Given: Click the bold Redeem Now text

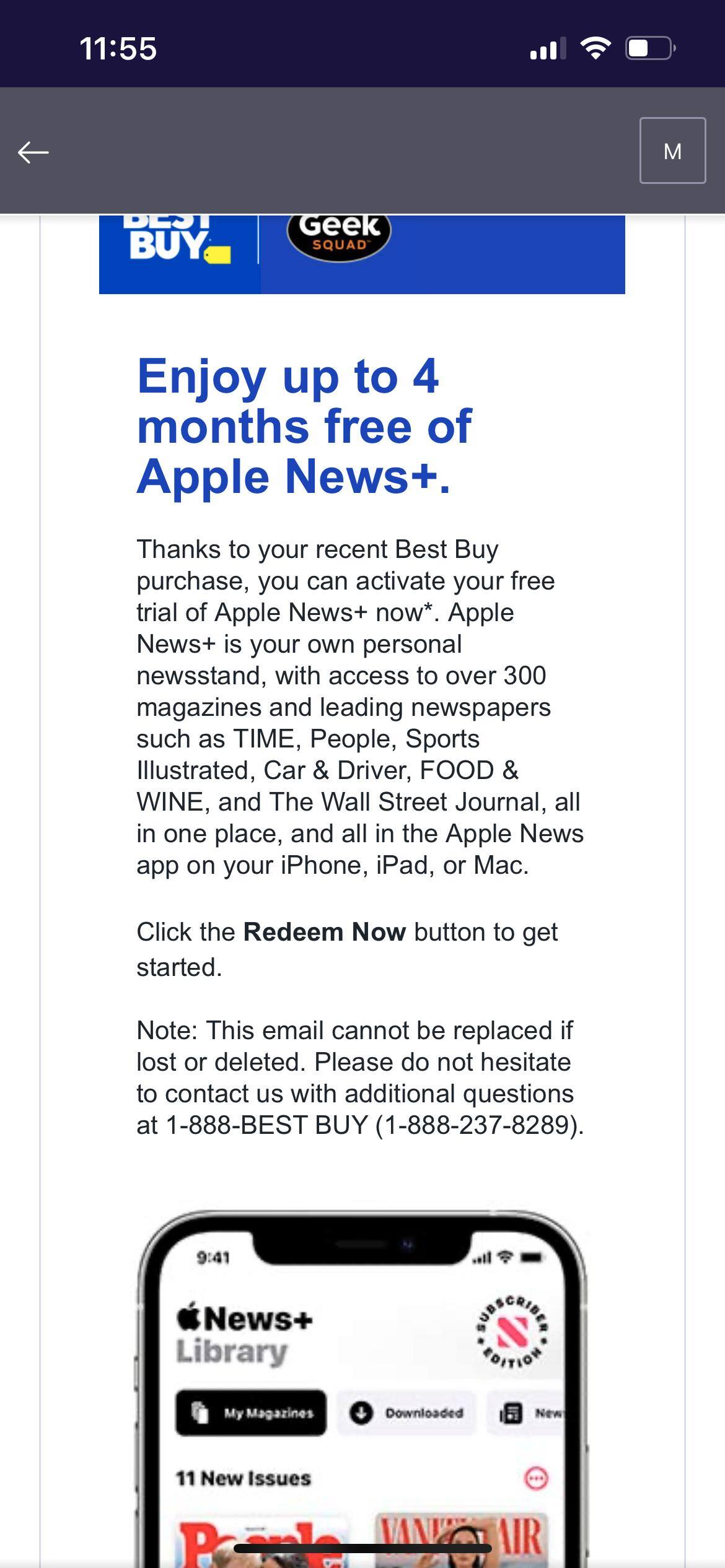Looking at the screenshot, I should 325,931.
